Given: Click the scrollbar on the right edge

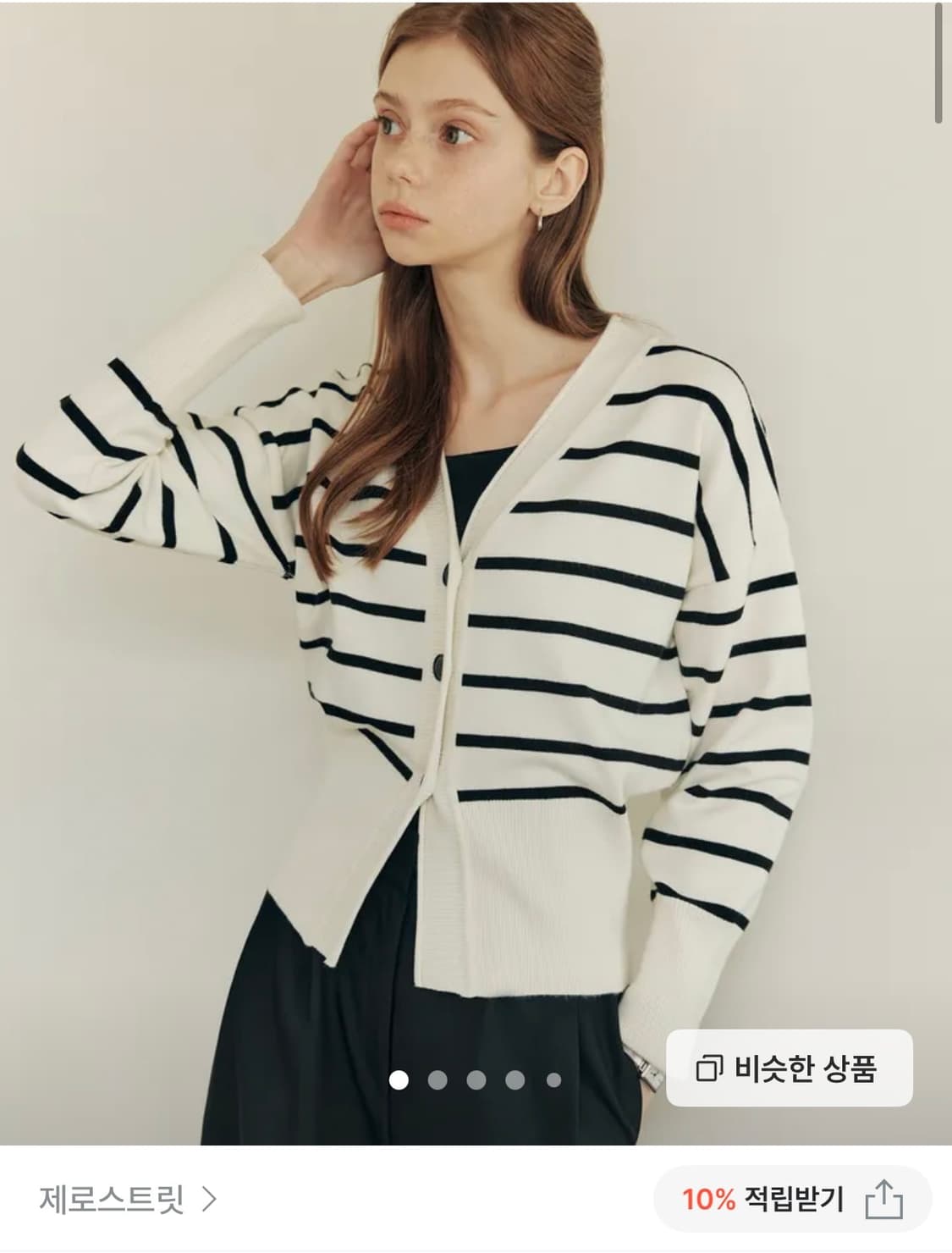Looking at the screenshot, I should click(939, 59).
